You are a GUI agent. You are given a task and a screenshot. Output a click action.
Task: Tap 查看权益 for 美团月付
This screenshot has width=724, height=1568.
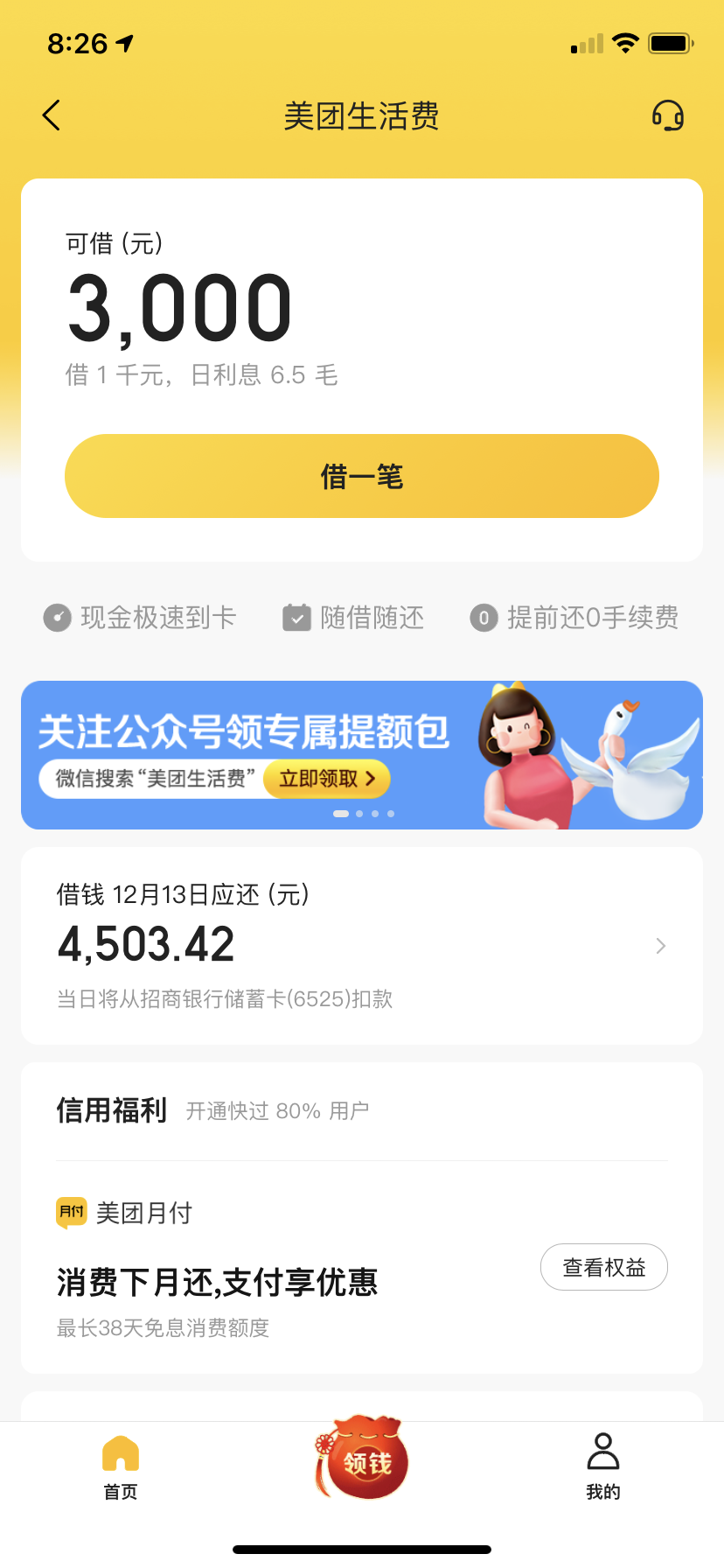(603, 1267)
